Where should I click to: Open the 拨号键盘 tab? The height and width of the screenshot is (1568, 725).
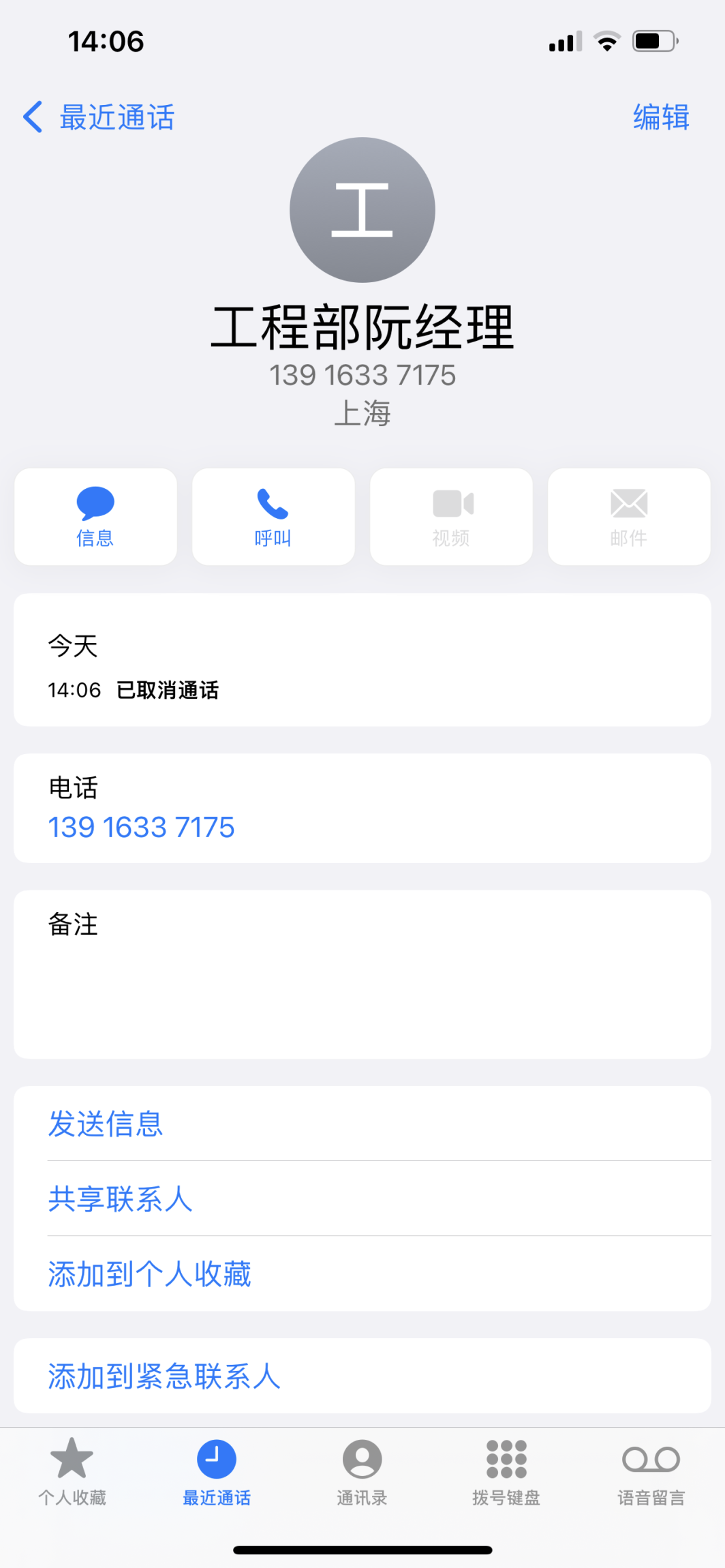pos(506,1471)
